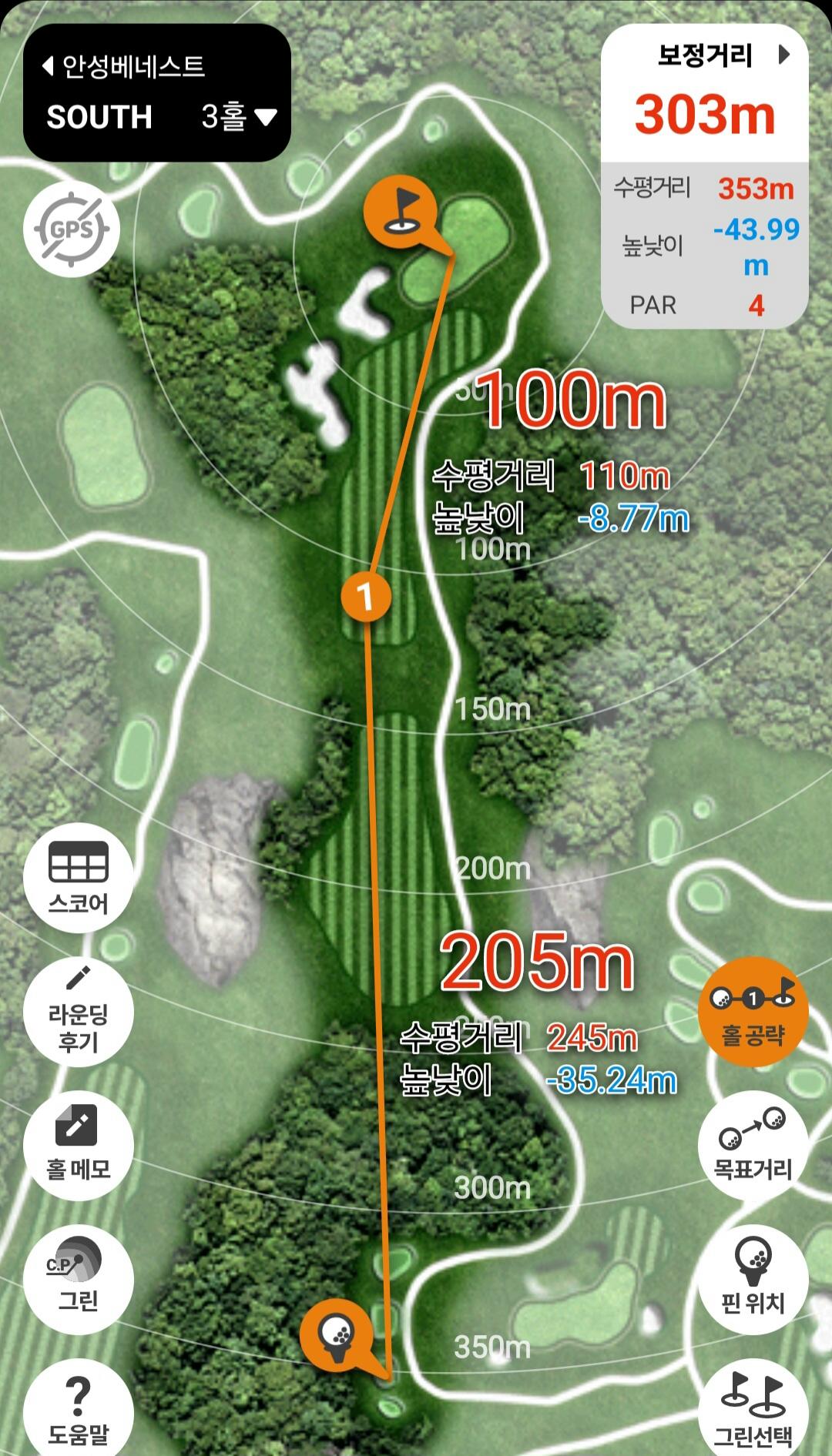Screen dimensions: 832x1456
Task: Write a 라운딩 후기 review
Action: tap(79, 1011)
